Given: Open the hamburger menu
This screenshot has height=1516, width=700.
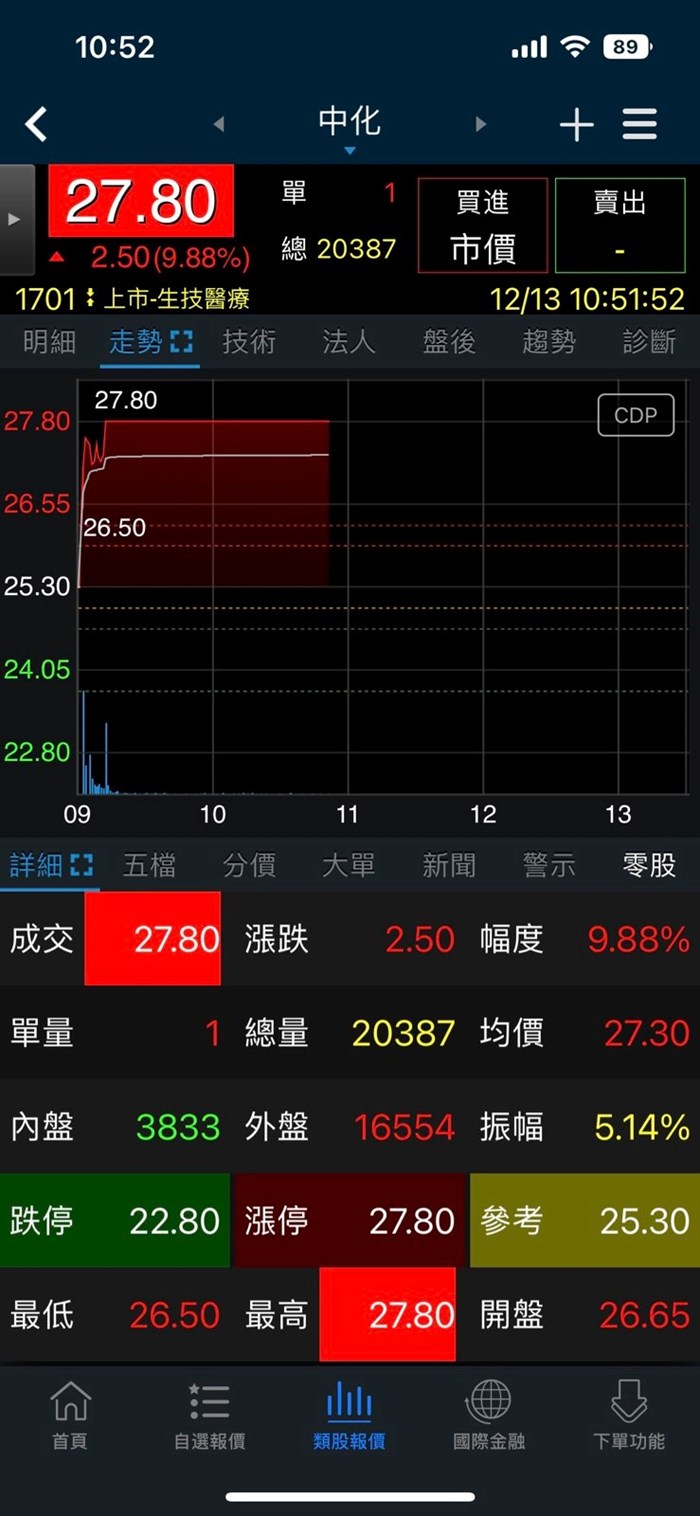Looking at the screenshot, I should [640, 124].
